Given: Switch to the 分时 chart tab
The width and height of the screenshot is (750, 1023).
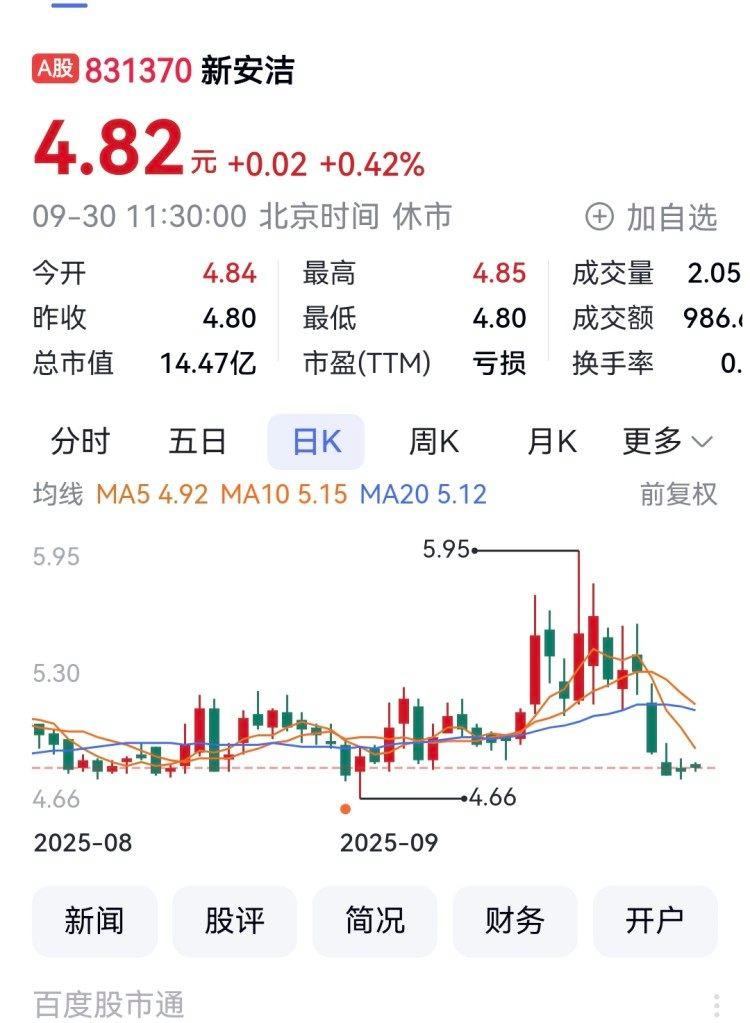Looking at the screenshot, I should pyautogui.click(x=81, y=441).
